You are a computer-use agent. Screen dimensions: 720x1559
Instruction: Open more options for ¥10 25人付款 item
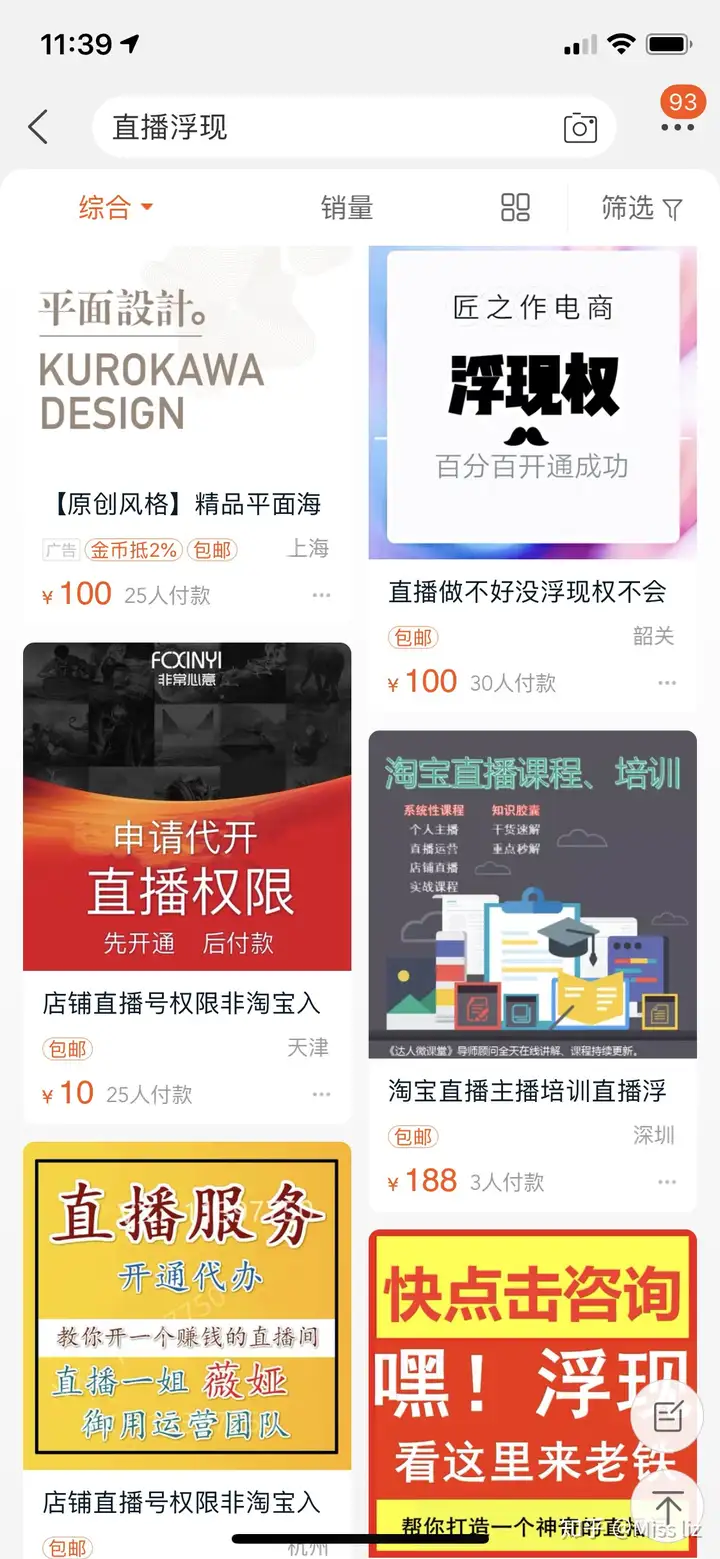pyautogui.click(x=321, y=1094)
